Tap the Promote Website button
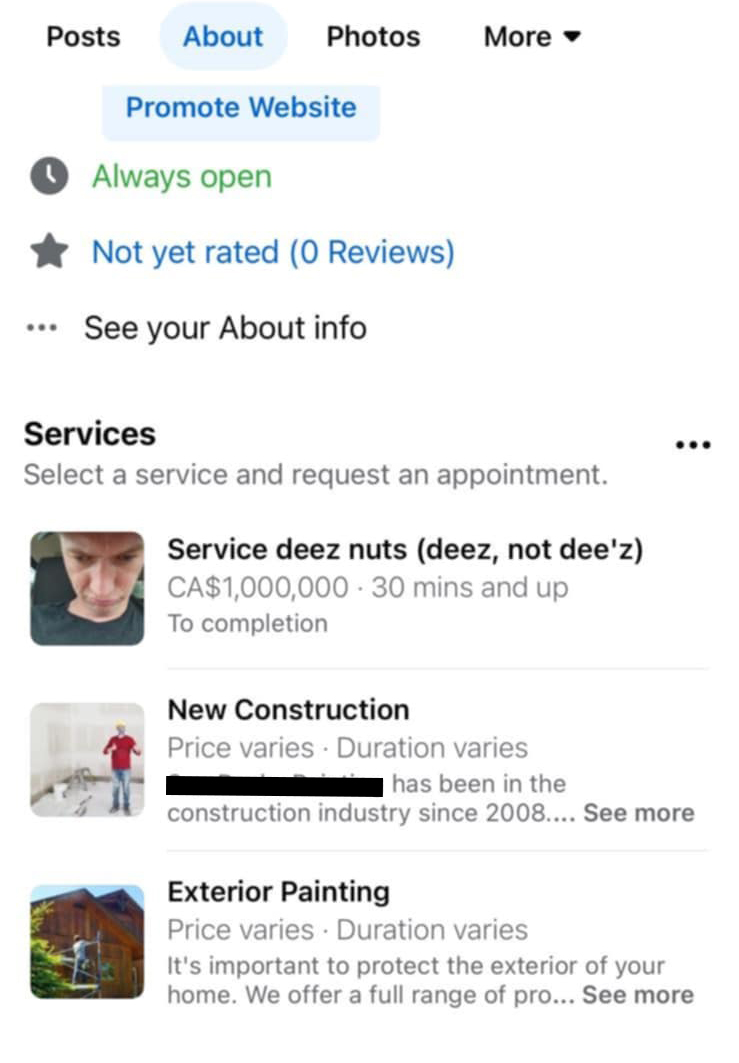 point(241,107)
